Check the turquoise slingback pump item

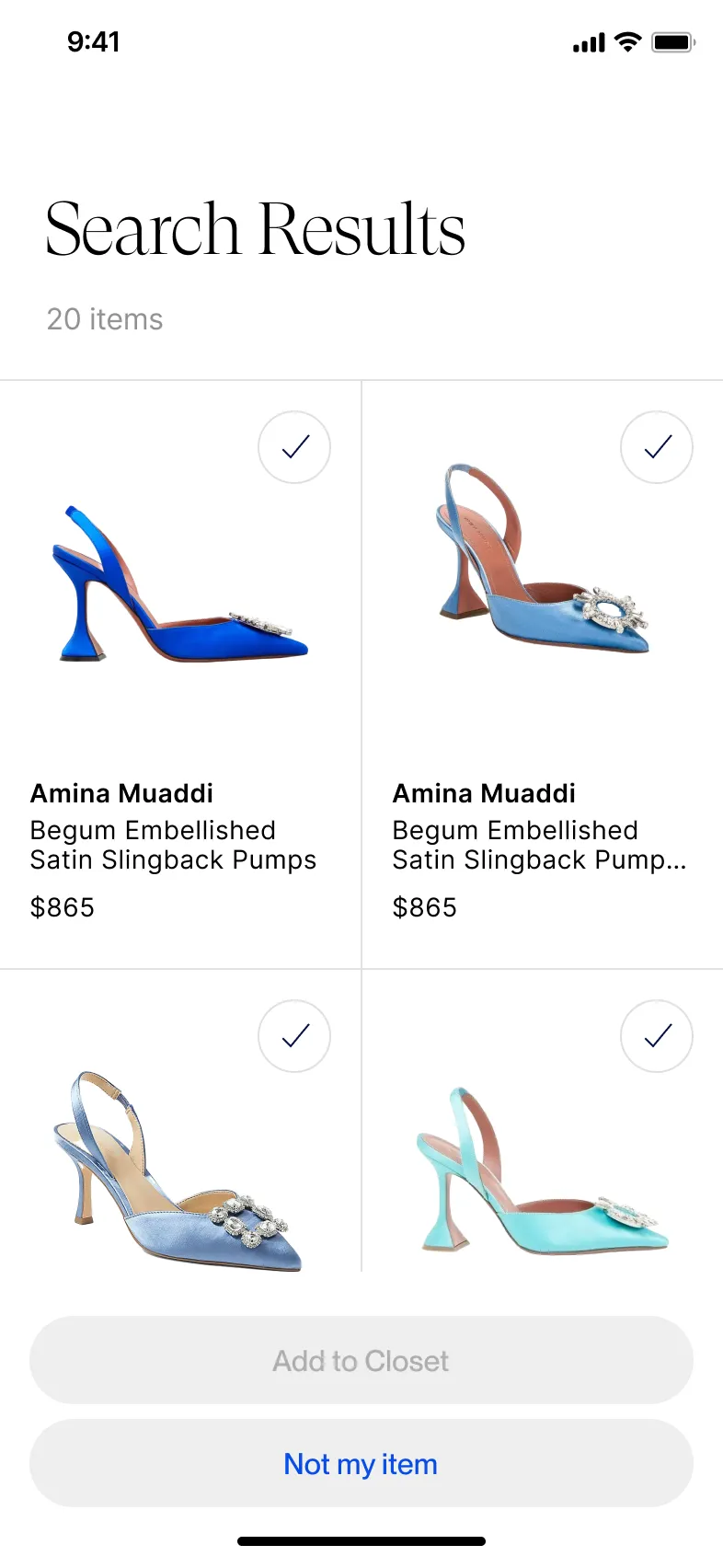(x=657, y=1036)
